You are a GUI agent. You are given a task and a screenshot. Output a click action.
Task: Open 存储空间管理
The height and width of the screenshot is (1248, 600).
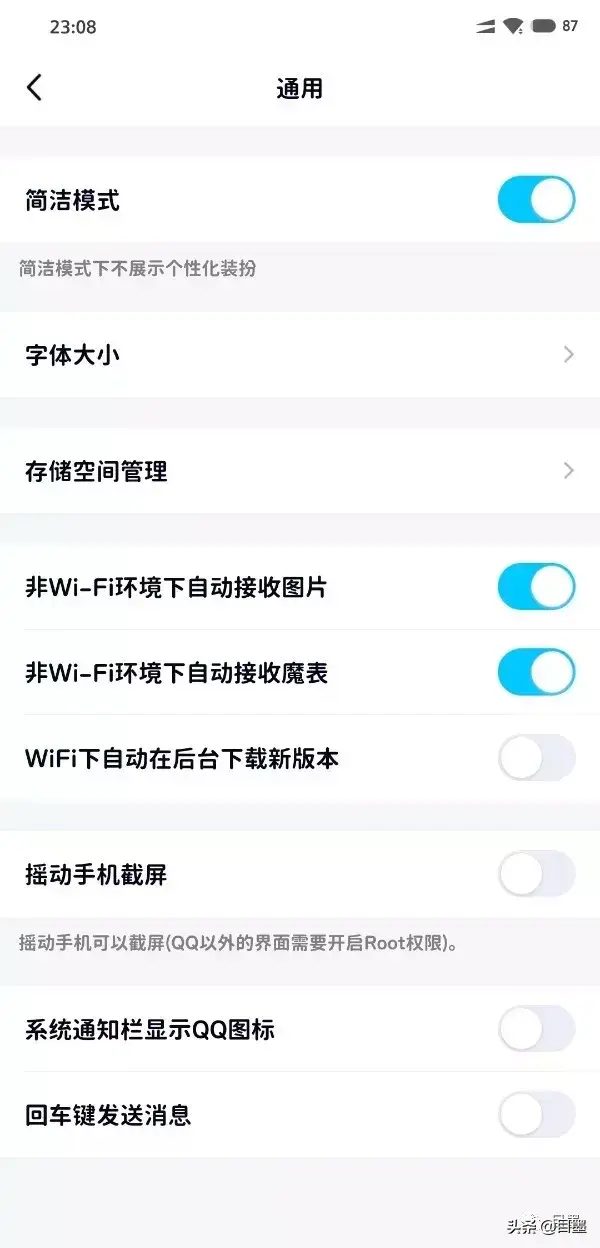click(300, 471)
